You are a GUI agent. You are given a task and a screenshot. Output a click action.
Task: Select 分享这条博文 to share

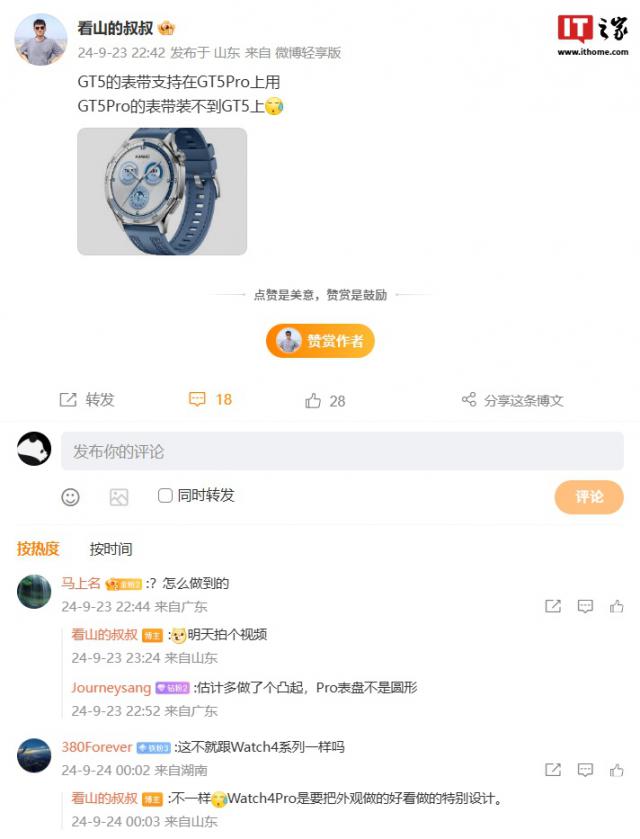512,400
